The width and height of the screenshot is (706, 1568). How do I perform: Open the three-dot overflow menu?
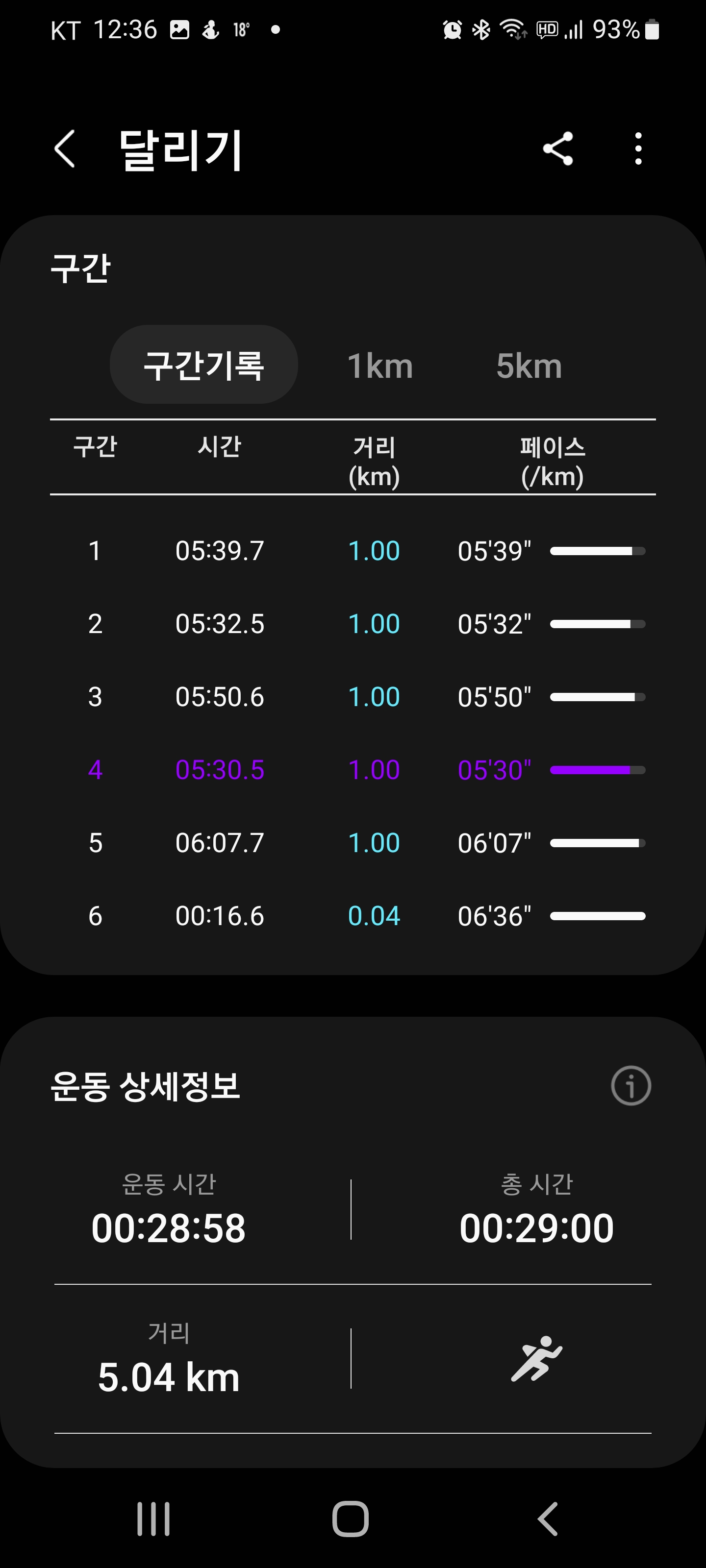coord(638,148)
